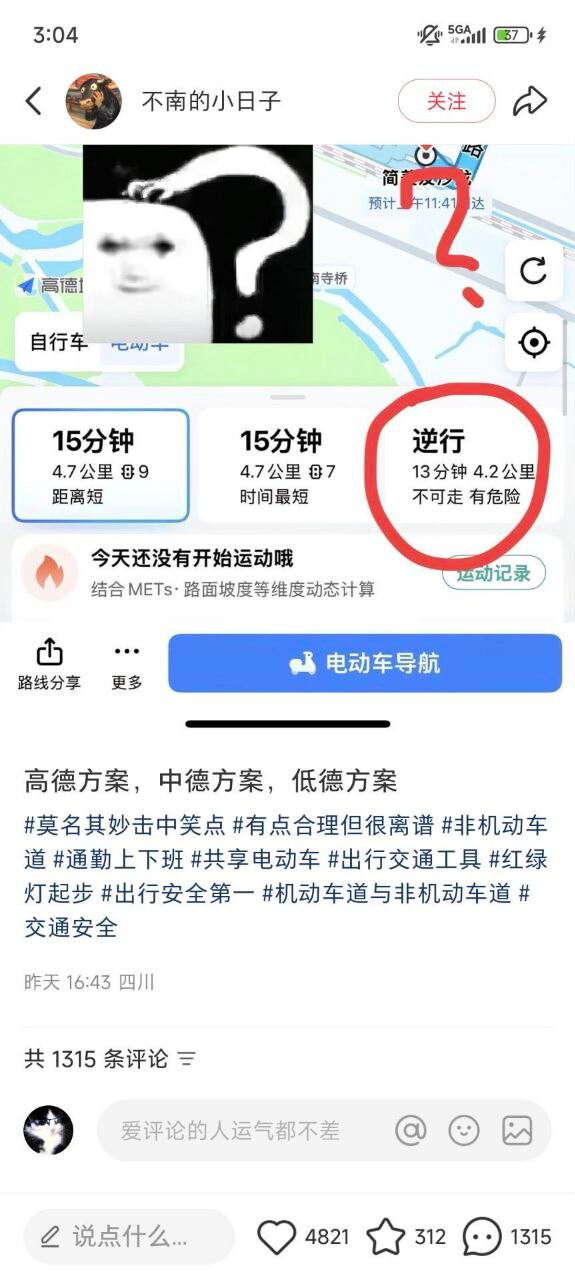Image resolution: width=575 pixels, height=1280 pixels.
Task: Save the post with the star icon
Action: (386, 1237)
